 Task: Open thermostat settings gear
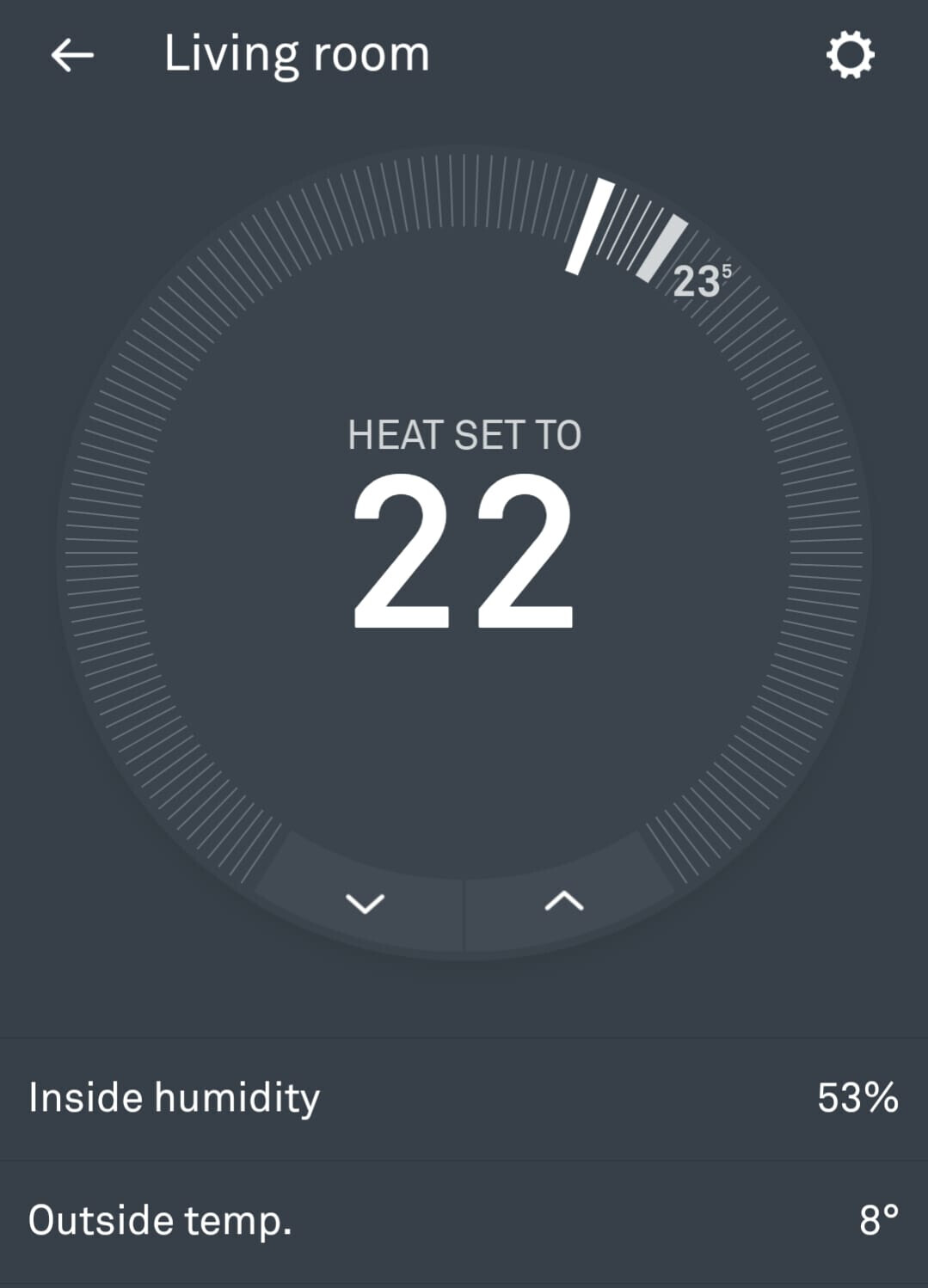point(850,56)
